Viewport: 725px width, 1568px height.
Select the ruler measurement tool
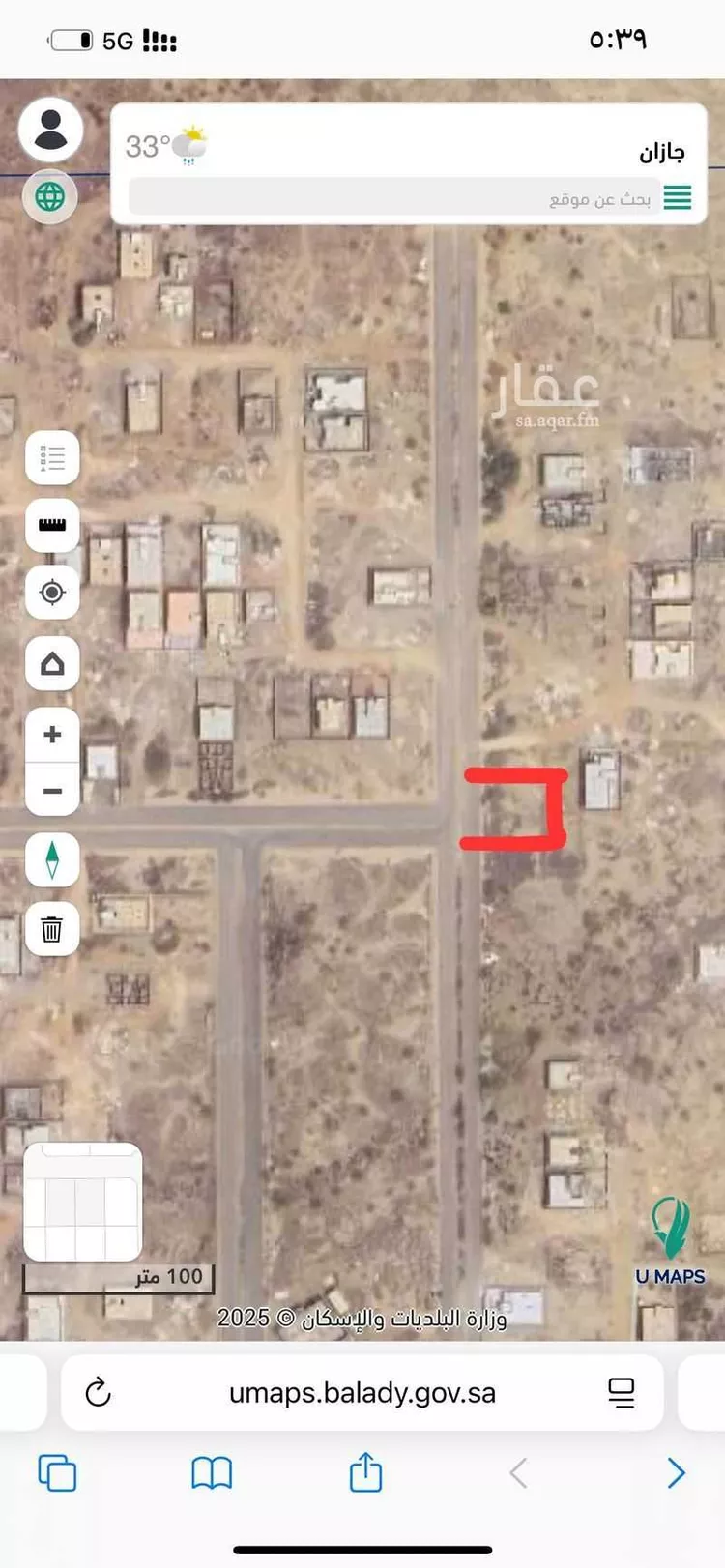pos(52,525)
